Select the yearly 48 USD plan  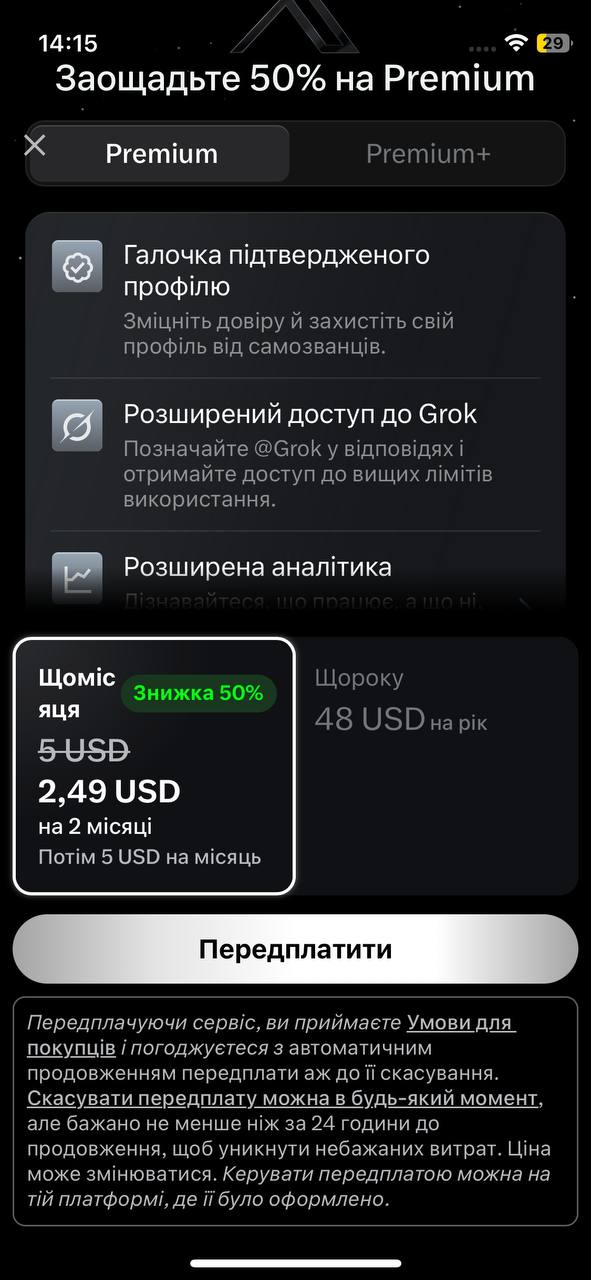pos(438,765)
